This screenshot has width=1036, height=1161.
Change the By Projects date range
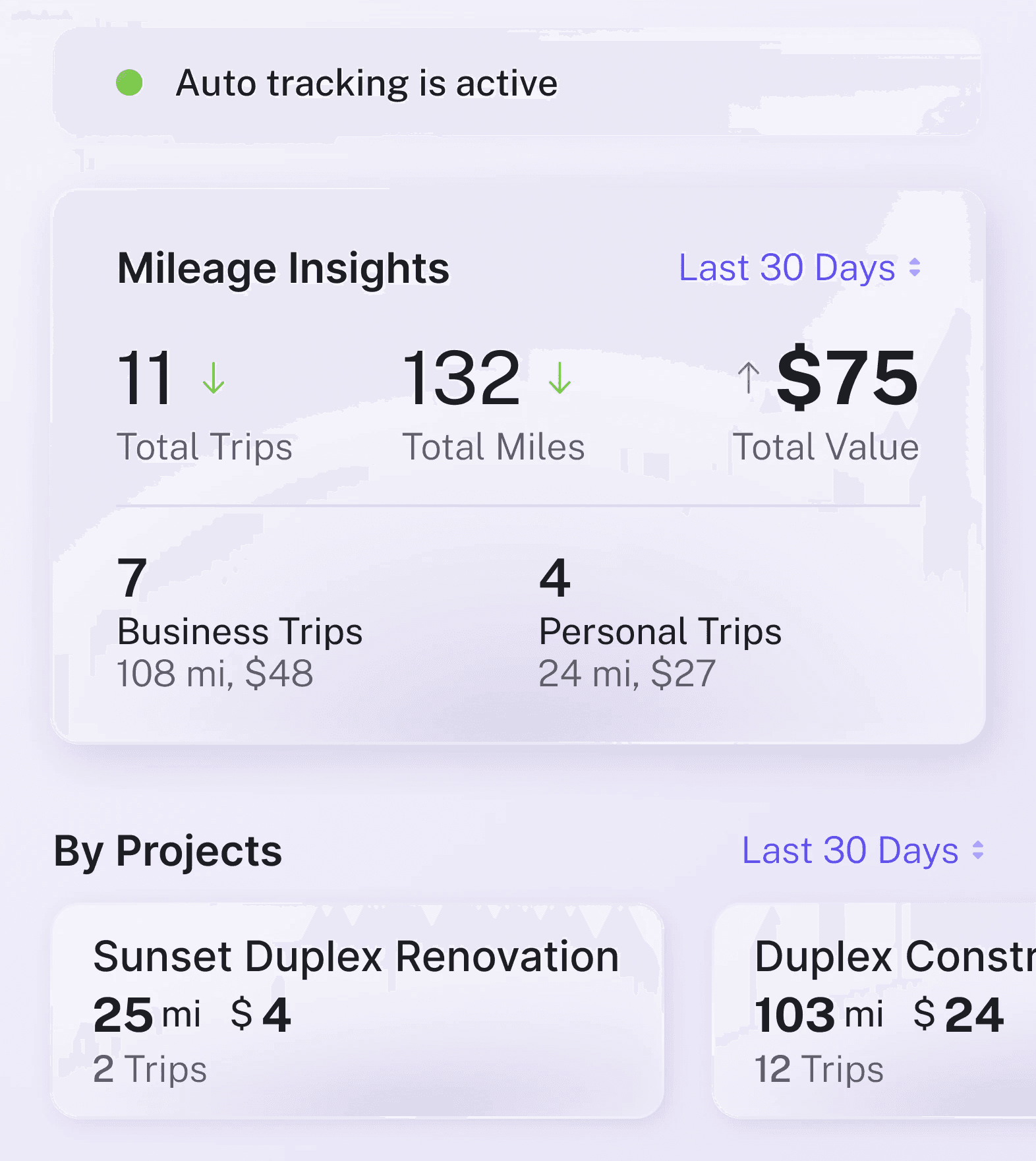pyautogui.click(x=862, y=850)
